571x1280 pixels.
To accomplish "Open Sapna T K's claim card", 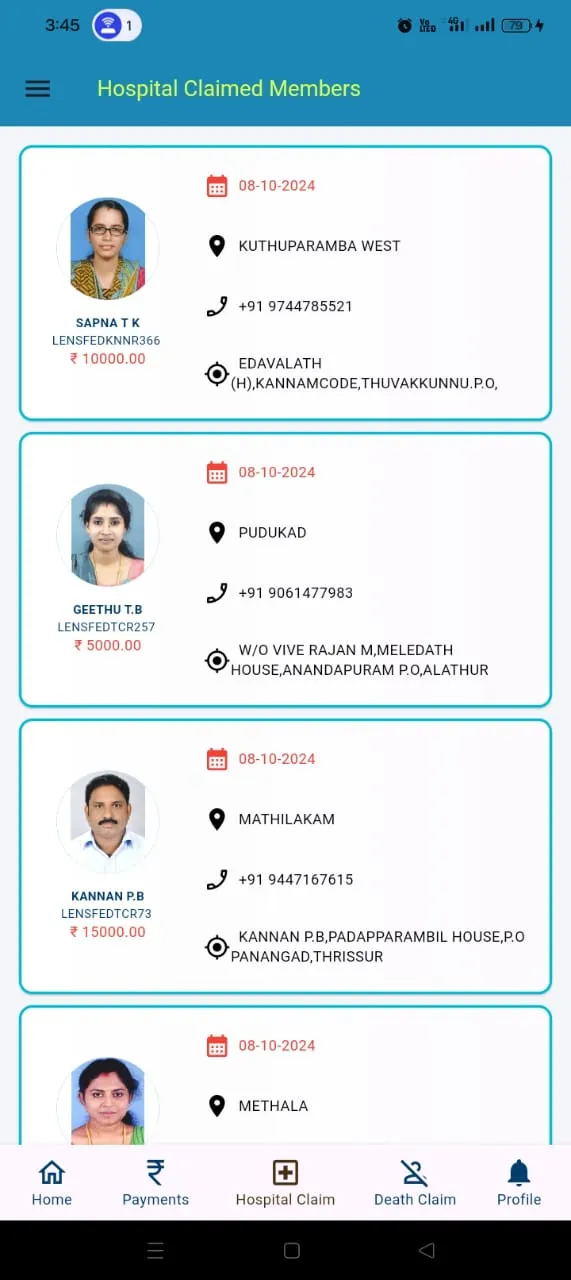I will (x=285, y=283).
